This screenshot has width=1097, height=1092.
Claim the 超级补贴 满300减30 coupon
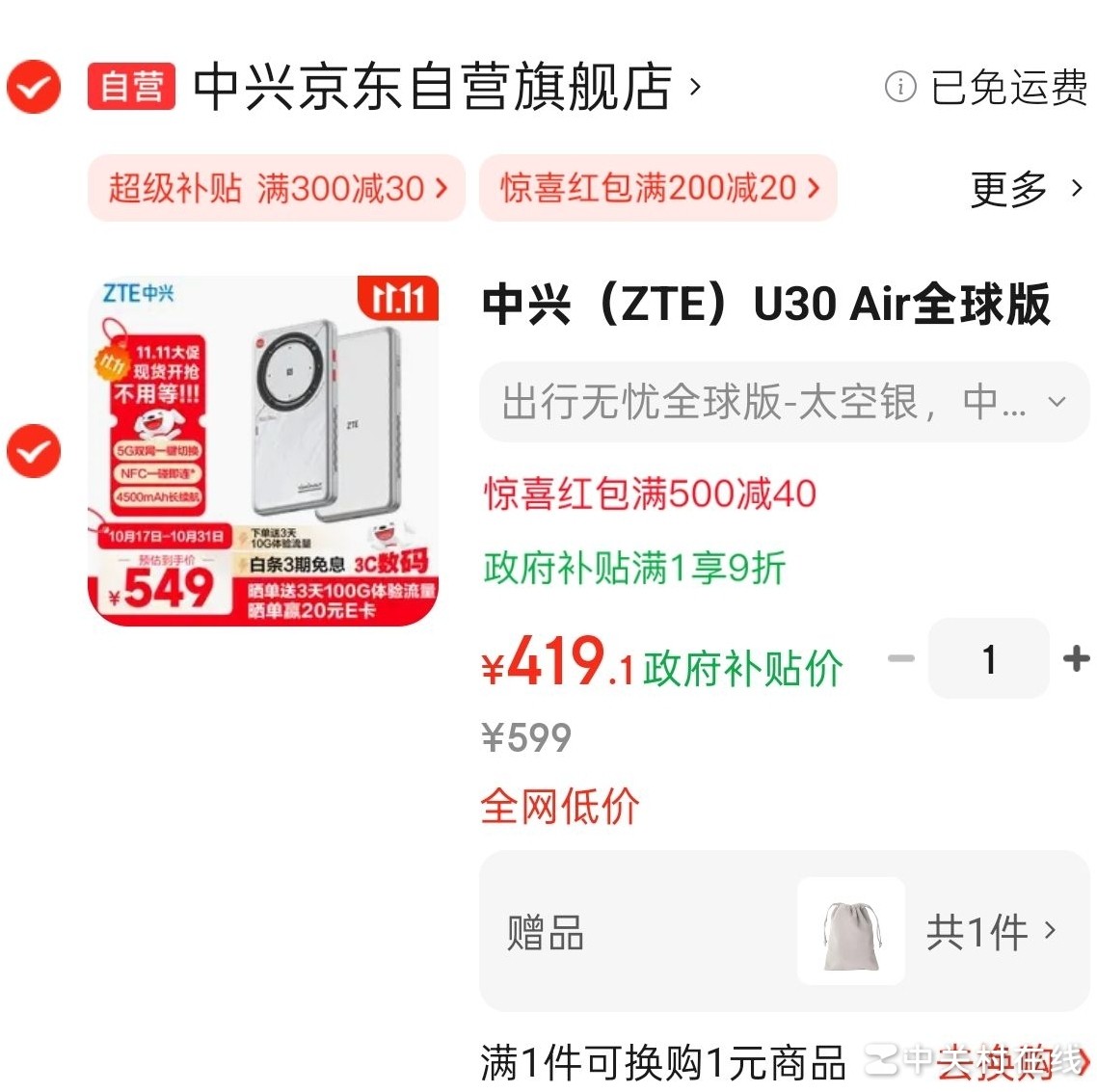click(x=277, y=188)
